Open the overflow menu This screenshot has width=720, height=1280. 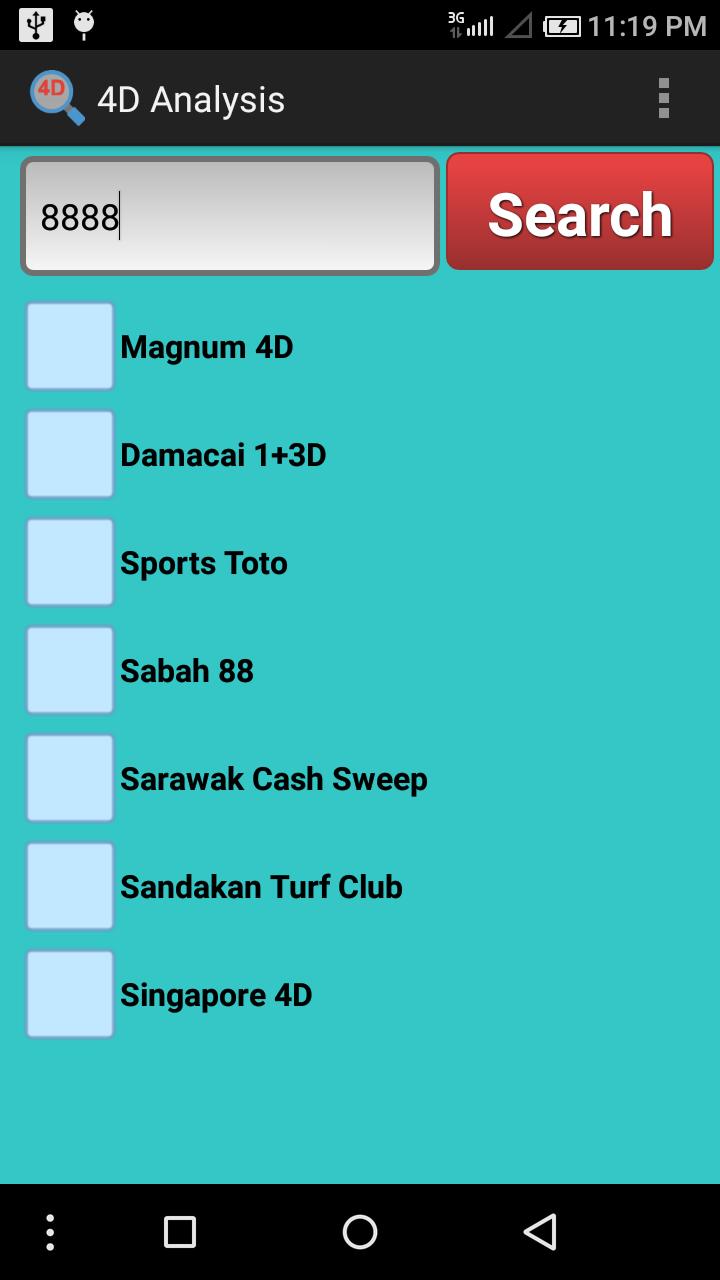[663, 98]
